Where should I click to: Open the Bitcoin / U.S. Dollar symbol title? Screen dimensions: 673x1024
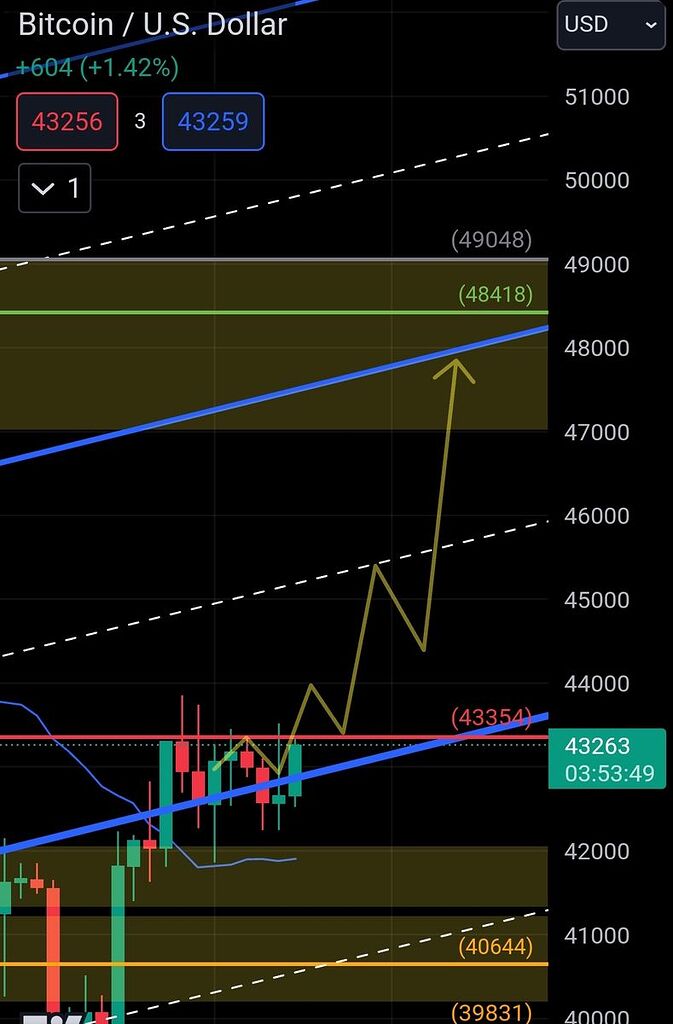[x=152, y=25]
